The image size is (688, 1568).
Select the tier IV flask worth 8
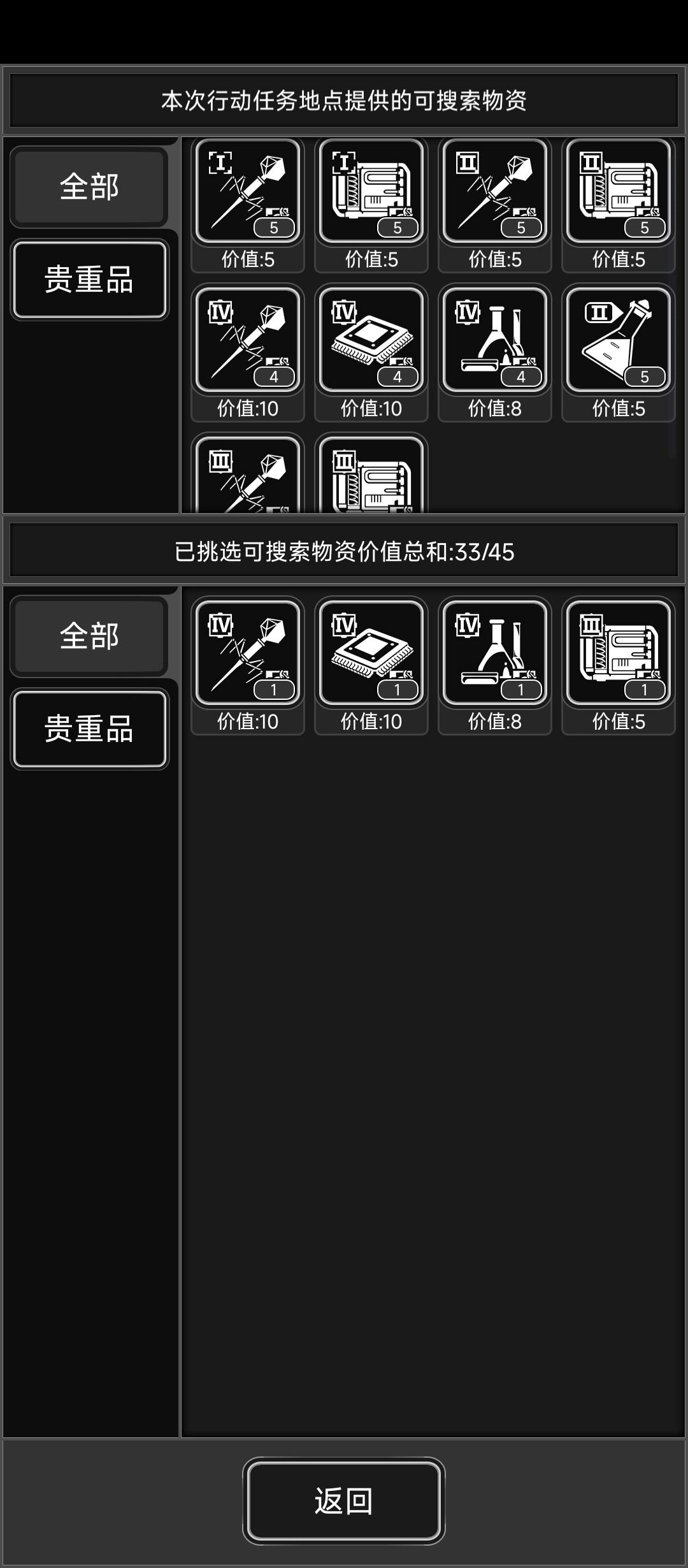point(494,339)
